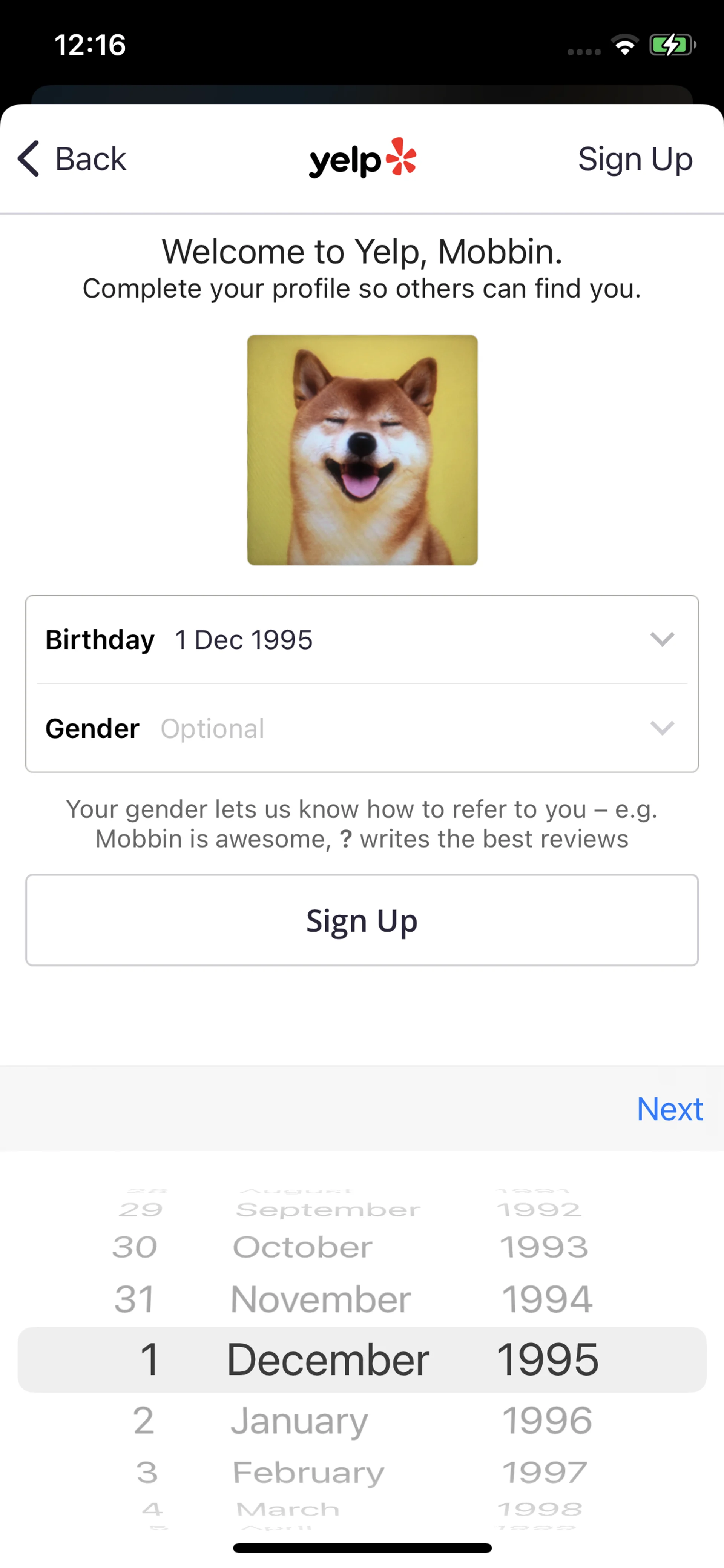Image resolution: width=724 pixels, height=1568 pixels.
Task: Go back to the previous screen
Action: tap(72, 159)
